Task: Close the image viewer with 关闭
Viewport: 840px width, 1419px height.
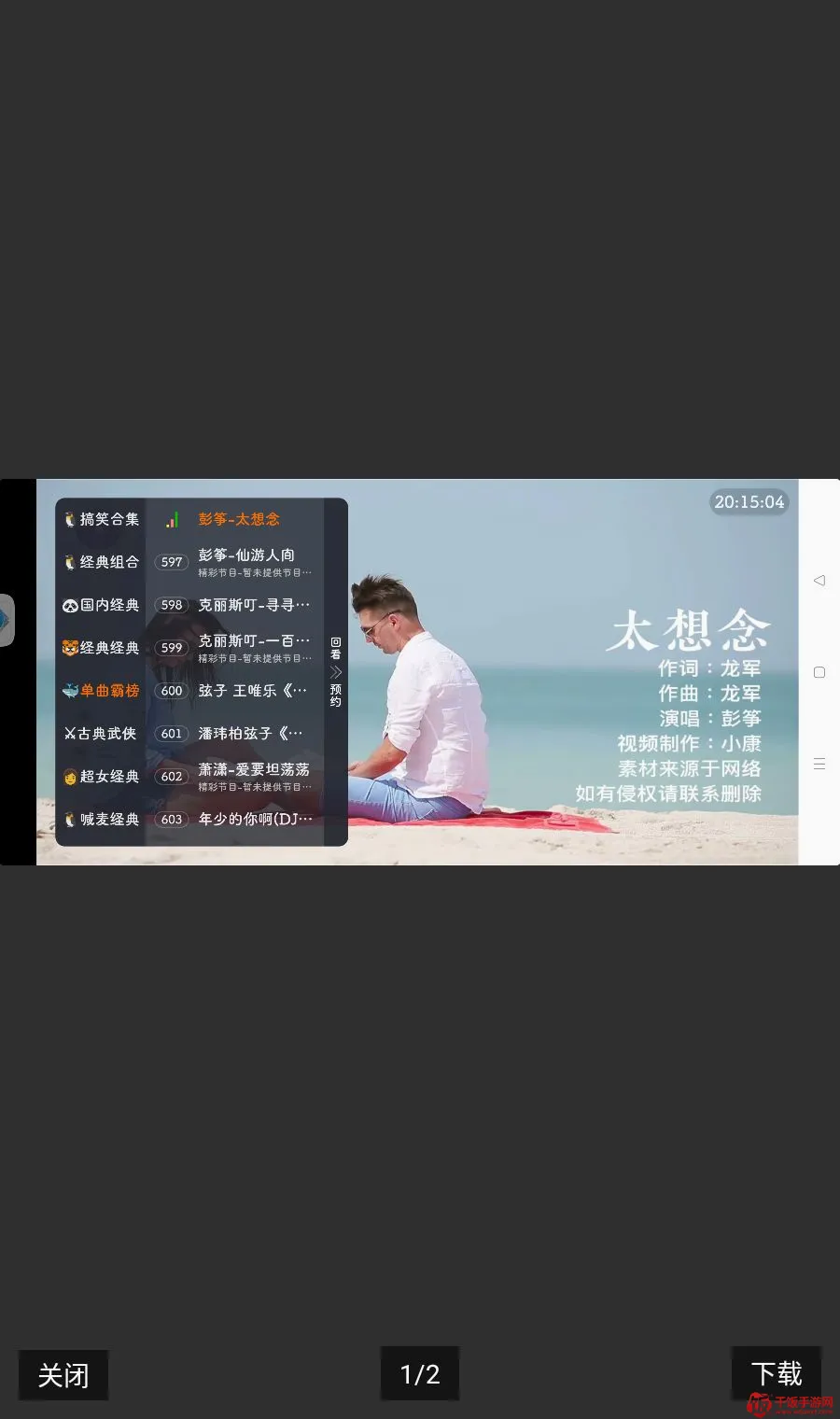Action: coord(63,1374)
